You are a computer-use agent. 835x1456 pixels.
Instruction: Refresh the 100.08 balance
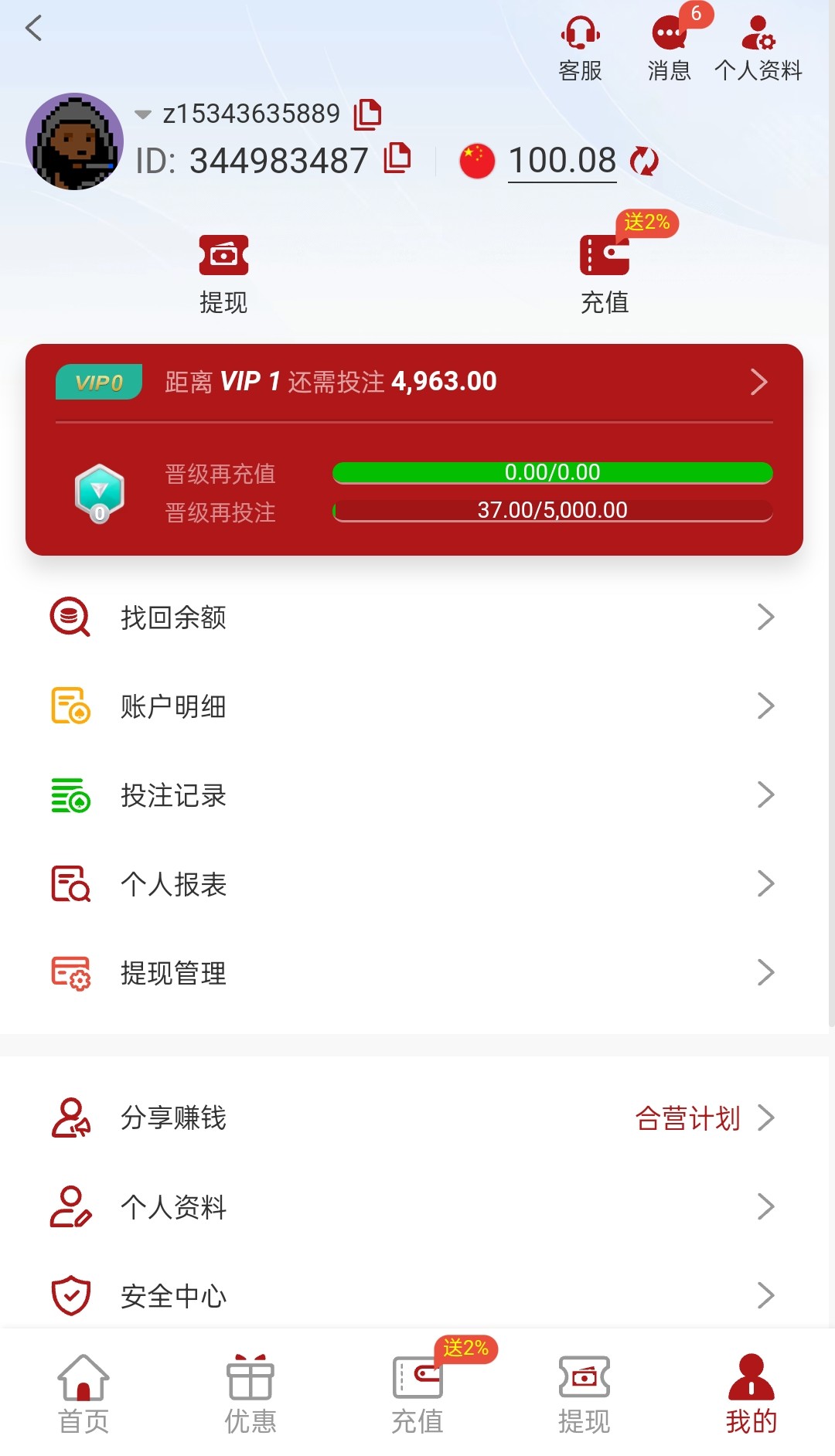643,161
